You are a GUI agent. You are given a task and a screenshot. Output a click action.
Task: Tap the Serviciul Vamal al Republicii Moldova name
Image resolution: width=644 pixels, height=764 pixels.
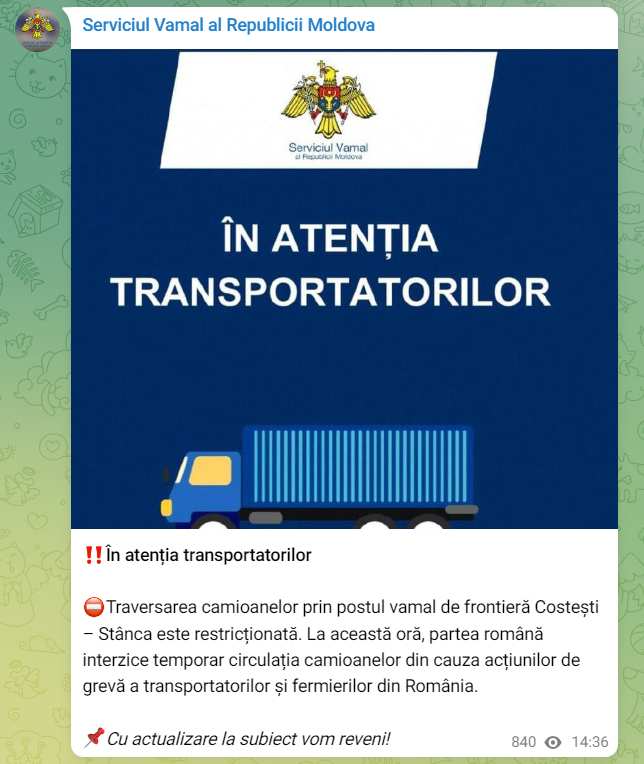tap(228, 24)
